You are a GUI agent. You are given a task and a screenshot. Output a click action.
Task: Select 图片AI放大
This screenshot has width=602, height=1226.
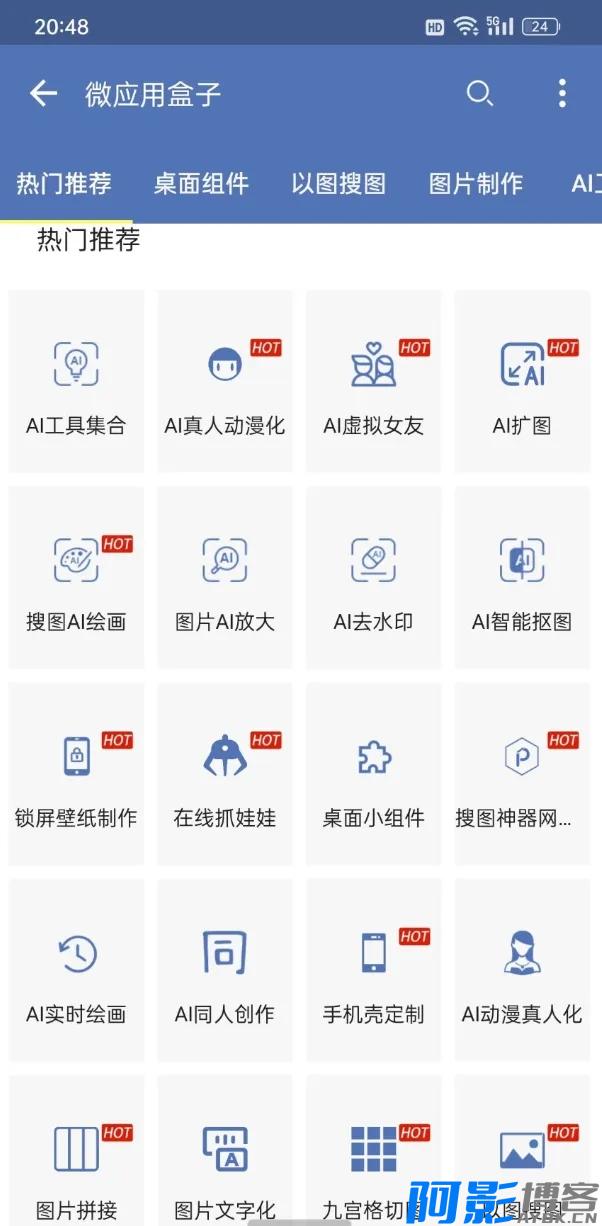point(225,578)
